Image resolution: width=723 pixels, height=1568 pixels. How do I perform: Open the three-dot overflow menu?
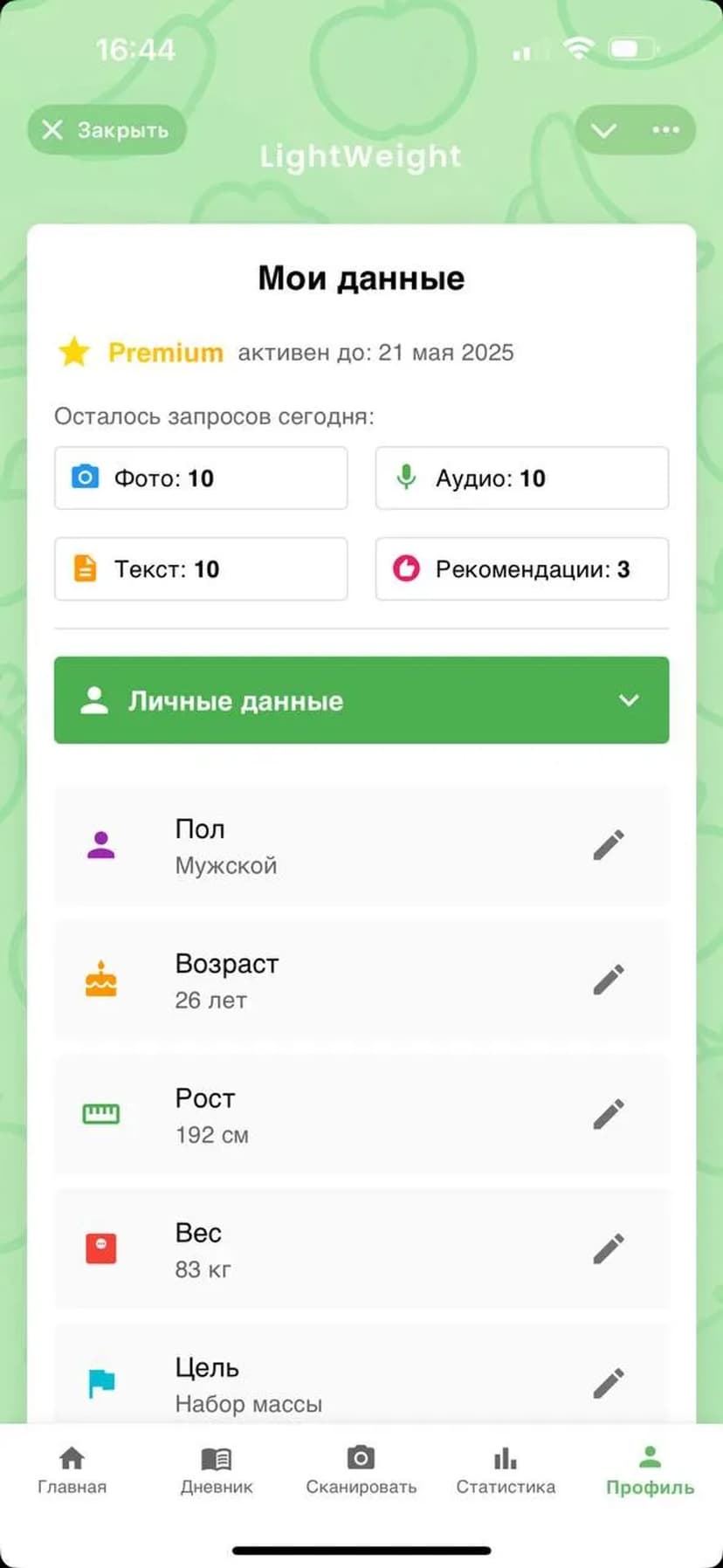pos(665,130)
